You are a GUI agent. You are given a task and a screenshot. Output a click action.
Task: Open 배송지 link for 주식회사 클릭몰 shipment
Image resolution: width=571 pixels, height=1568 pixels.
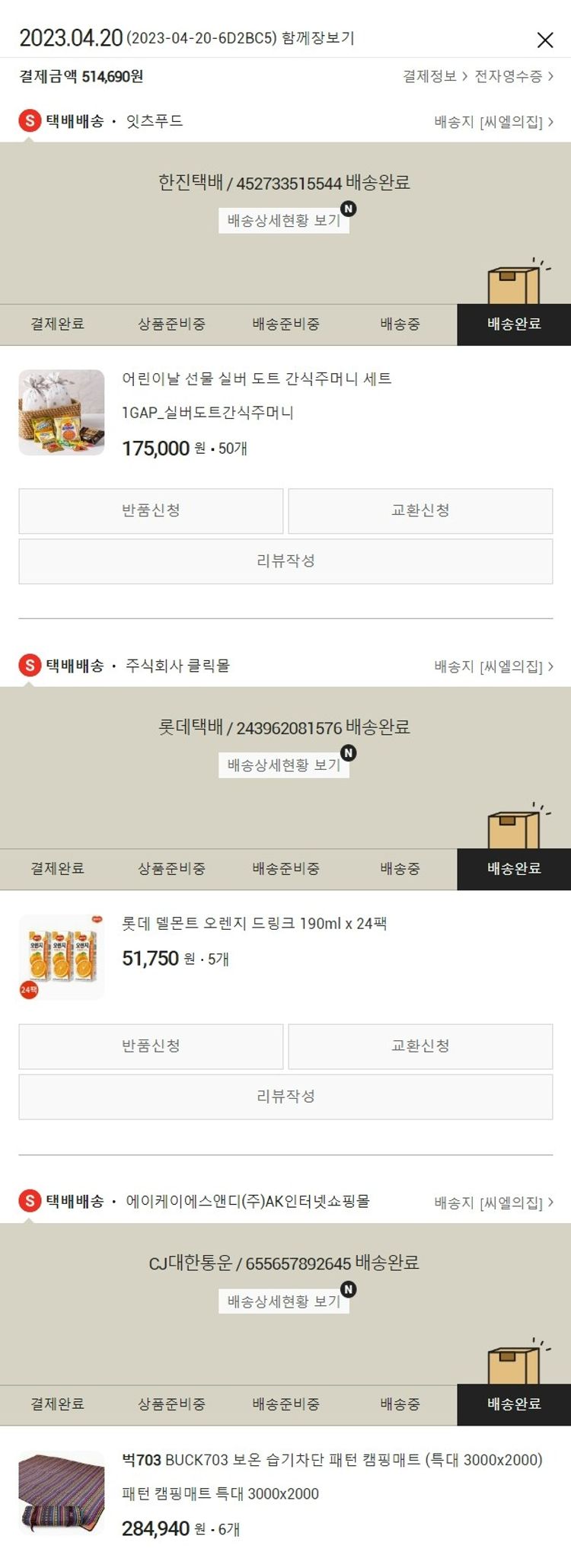pos(493,667)
